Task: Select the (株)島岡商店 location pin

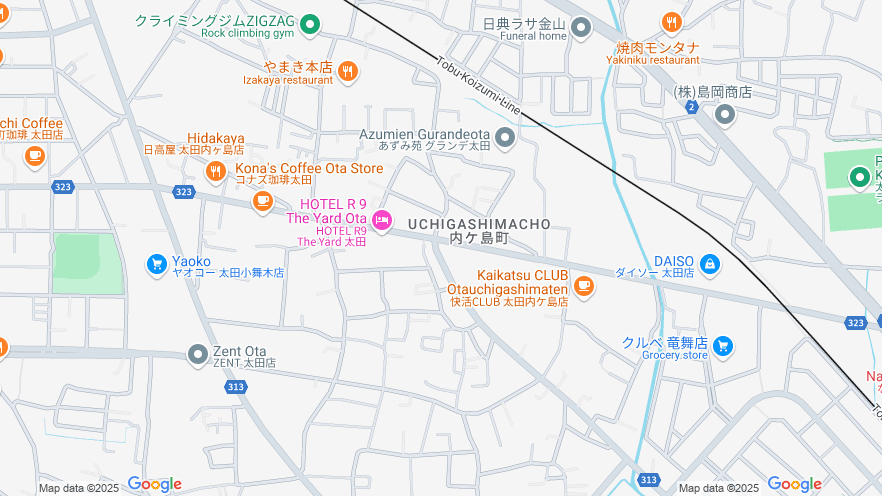Action: coord(724,114)
